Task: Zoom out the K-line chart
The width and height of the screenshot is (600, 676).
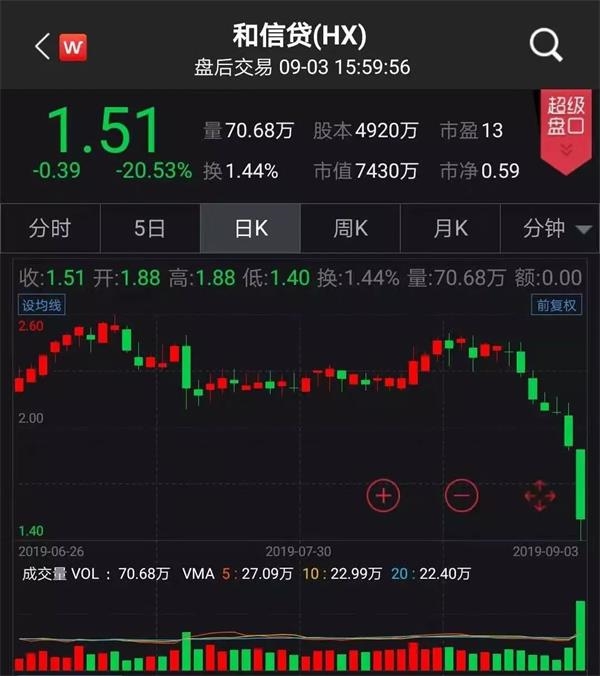Action: coord(461,494)
